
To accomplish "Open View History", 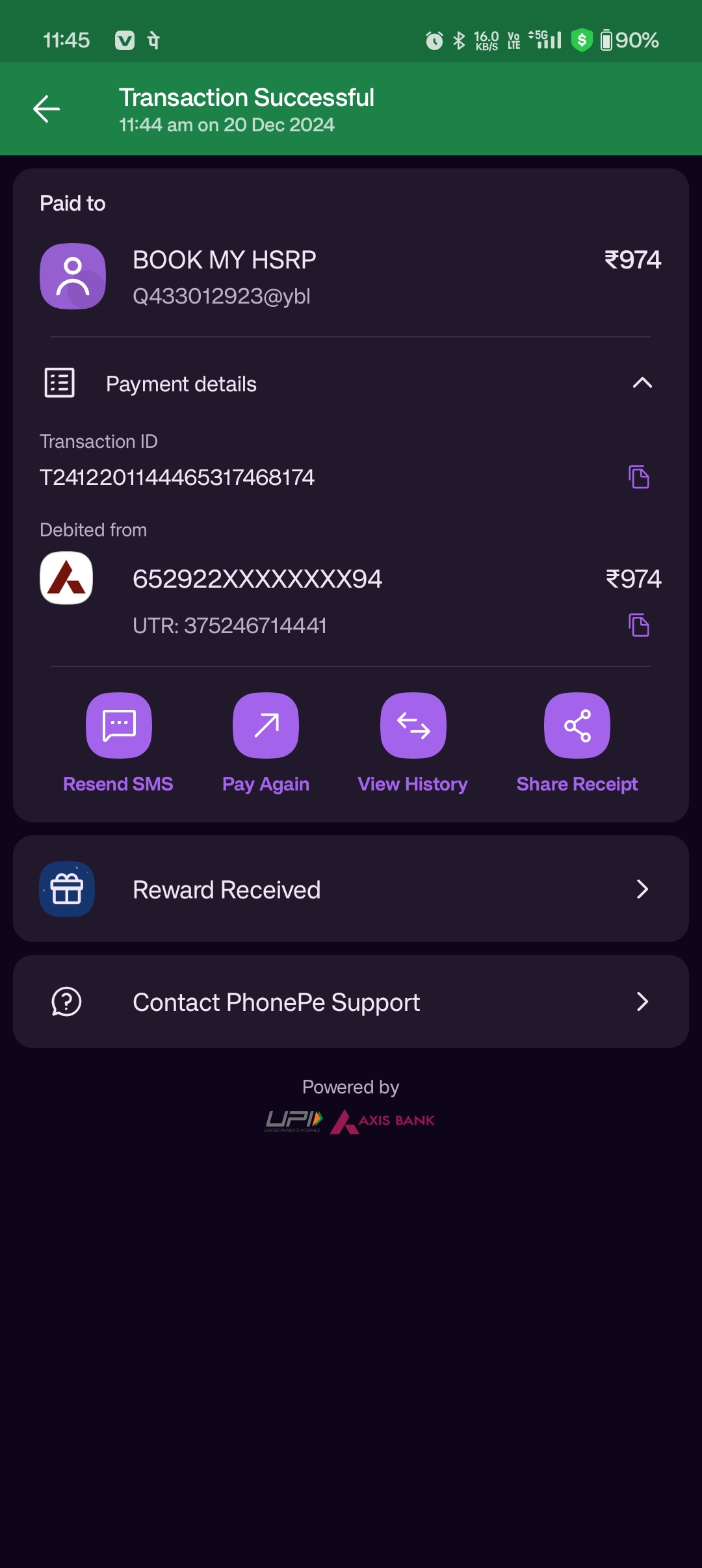I will [413, 726].
